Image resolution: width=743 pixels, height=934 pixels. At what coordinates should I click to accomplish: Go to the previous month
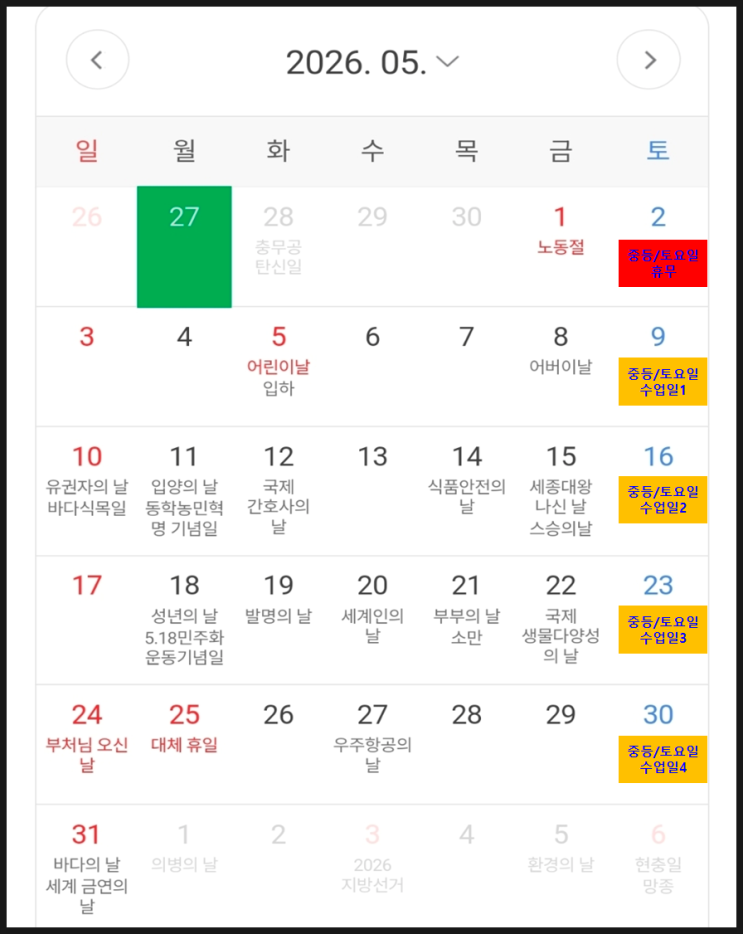coord(97,60)
